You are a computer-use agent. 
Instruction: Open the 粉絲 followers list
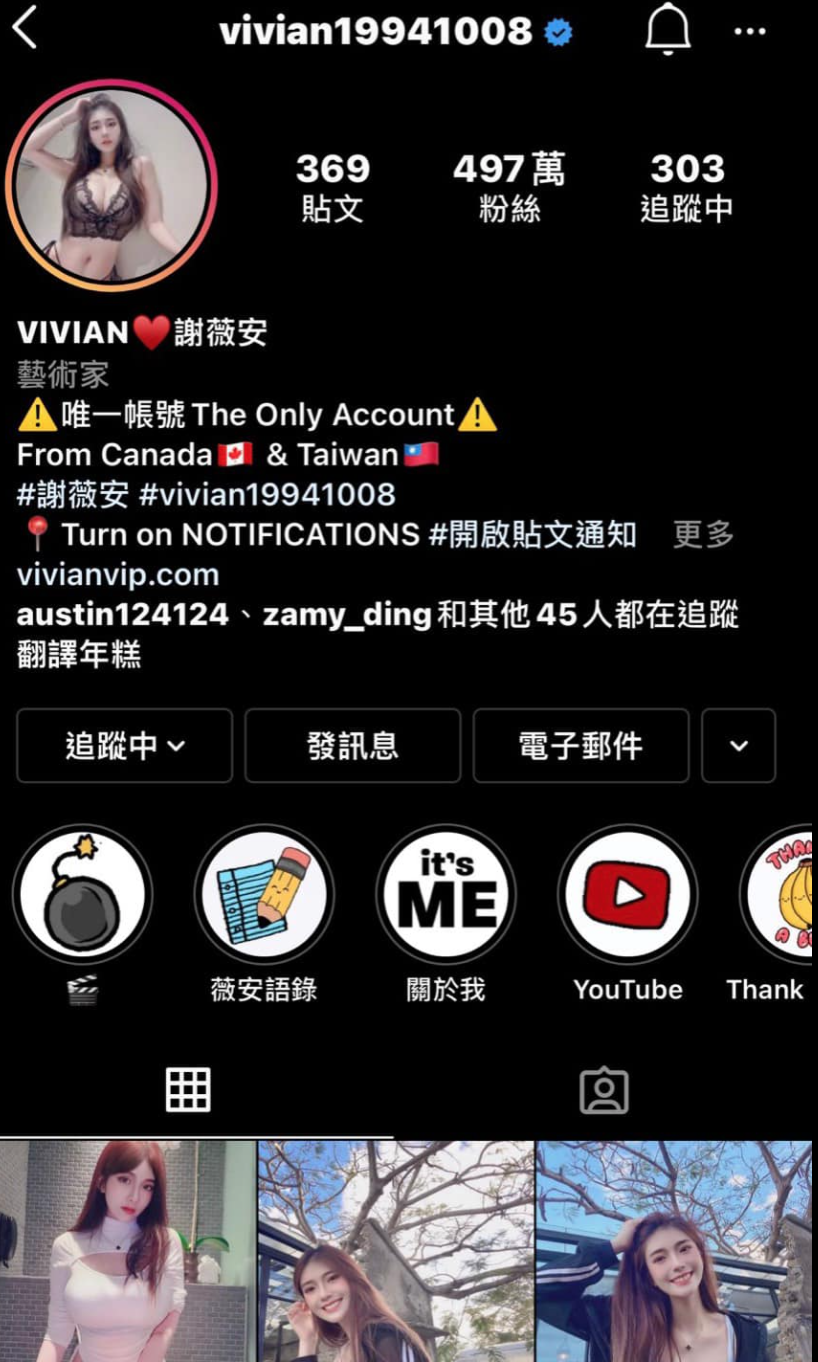508,186
